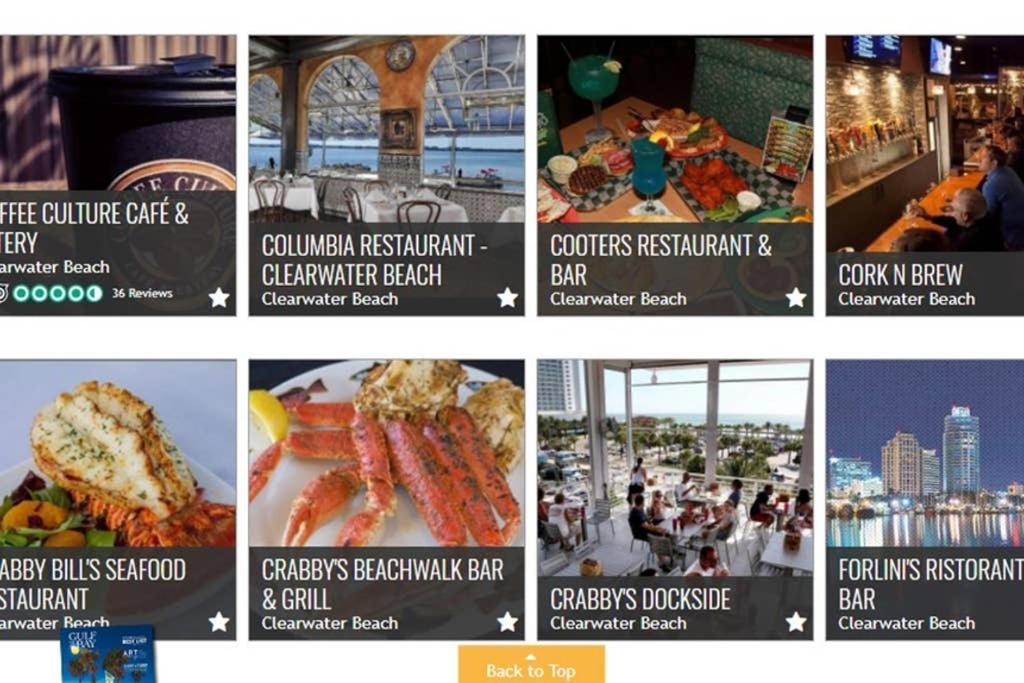Star Crabby's Beachwalk Bar & Grill
The image size is (1024, 683).
click(507, 622)
